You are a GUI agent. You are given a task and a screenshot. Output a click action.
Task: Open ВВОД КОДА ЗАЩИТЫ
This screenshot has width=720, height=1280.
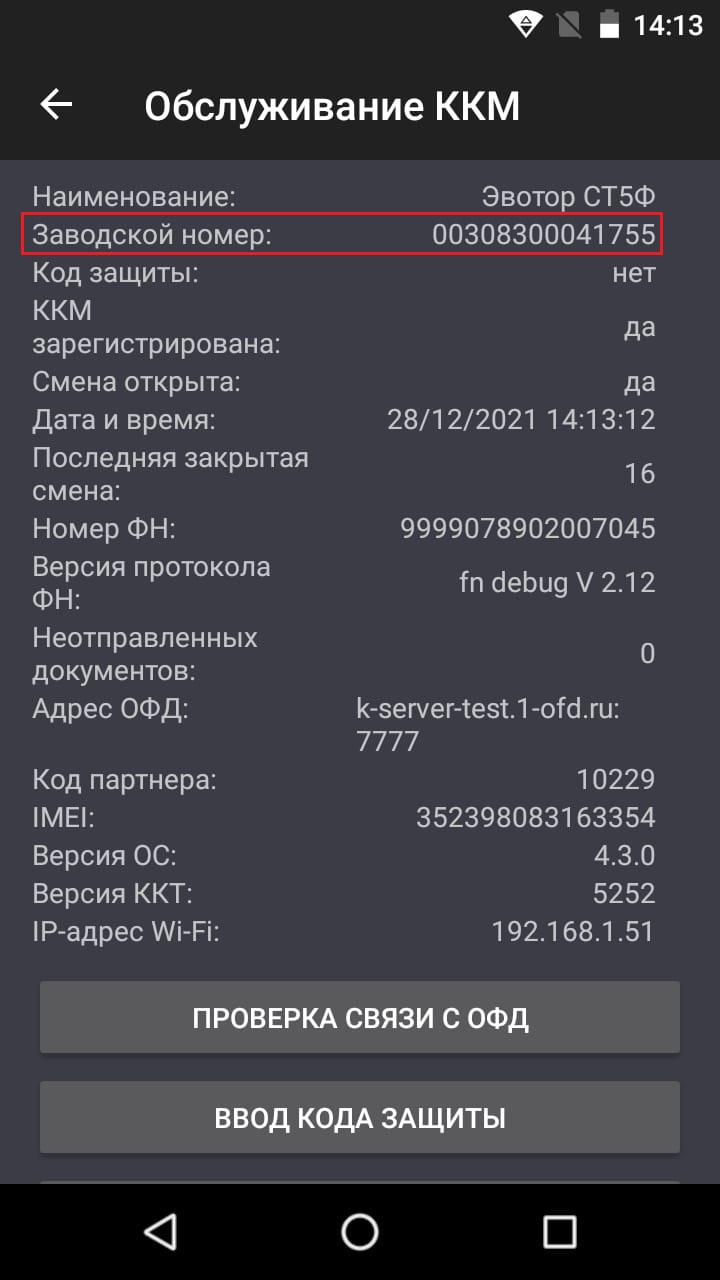360,1117
